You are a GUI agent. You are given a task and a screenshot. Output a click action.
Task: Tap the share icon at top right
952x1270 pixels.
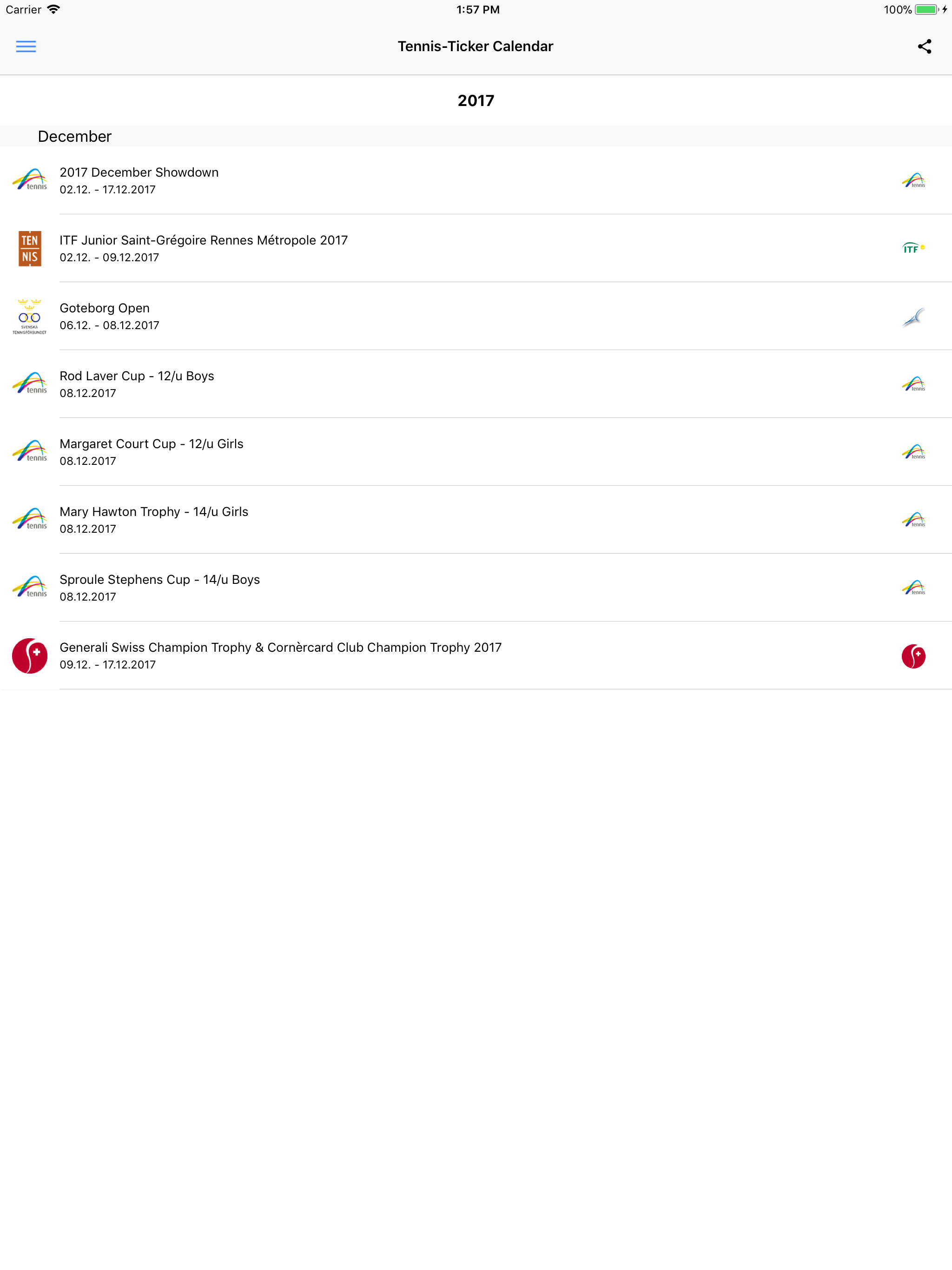coord(925,46)
